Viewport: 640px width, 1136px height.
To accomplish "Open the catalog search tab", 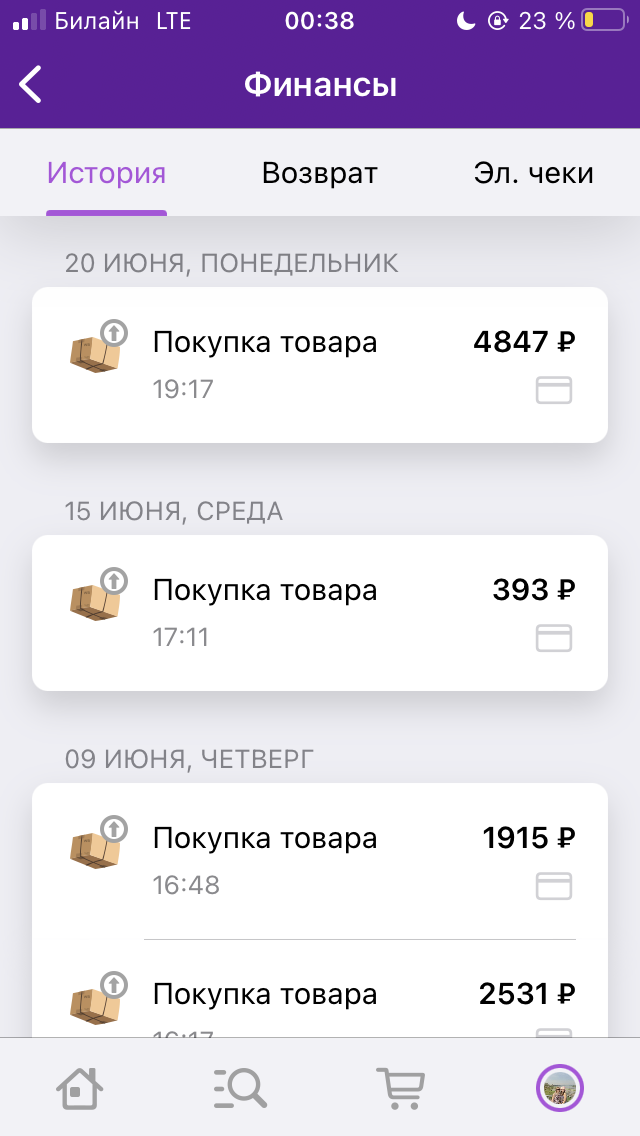I will click(x=240, y=1087).
